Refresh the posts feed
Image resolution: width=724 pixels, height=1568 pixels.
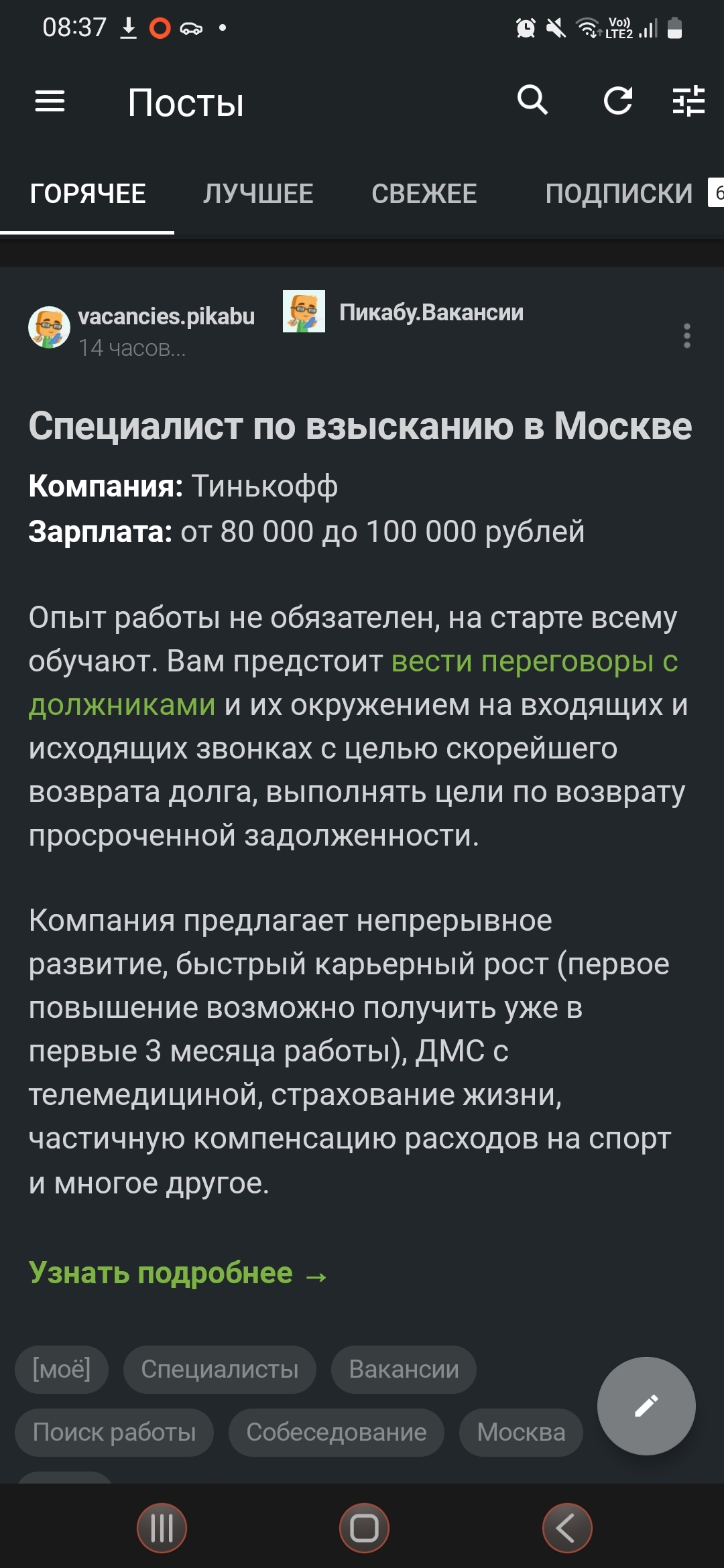(617, 101)
